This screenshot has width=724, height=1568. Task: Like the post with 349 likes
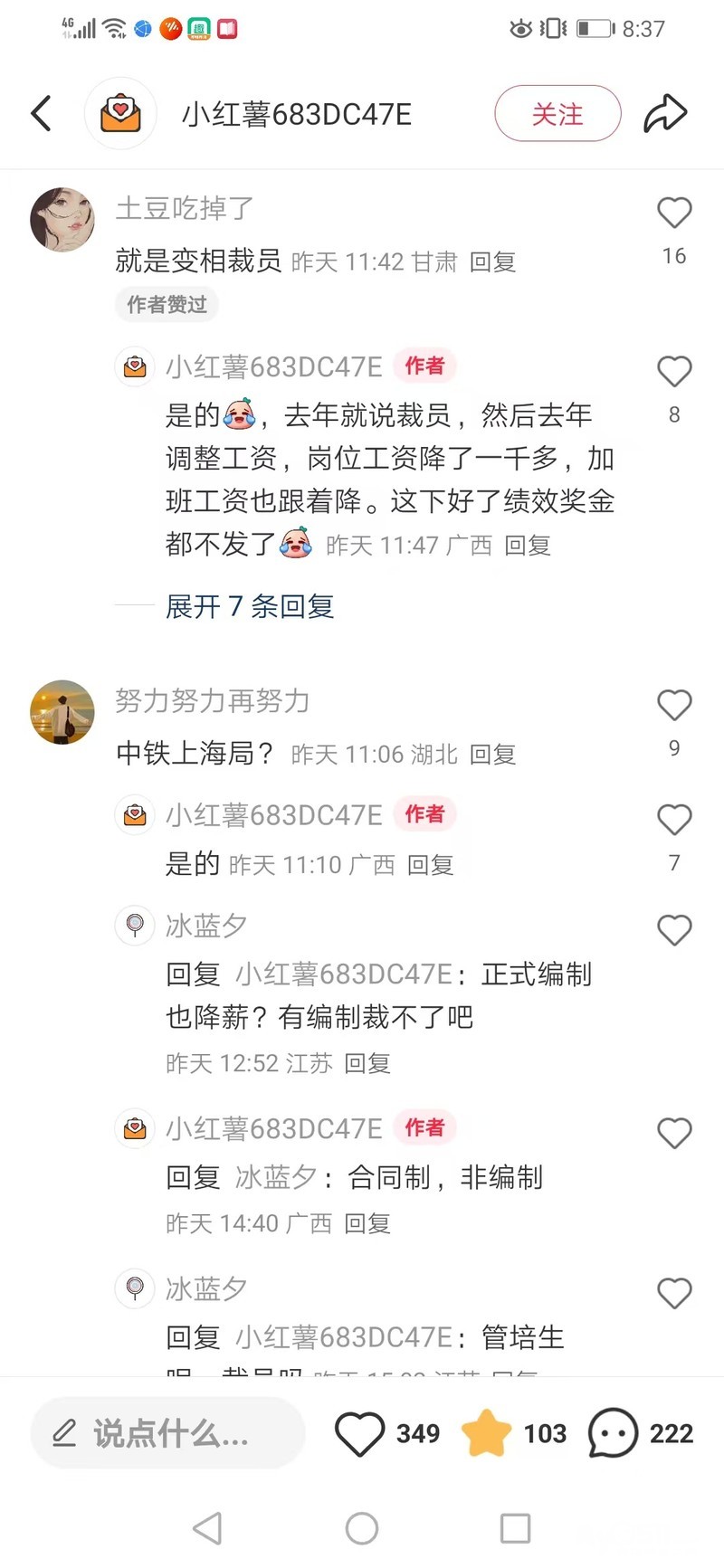[360, 1433]
